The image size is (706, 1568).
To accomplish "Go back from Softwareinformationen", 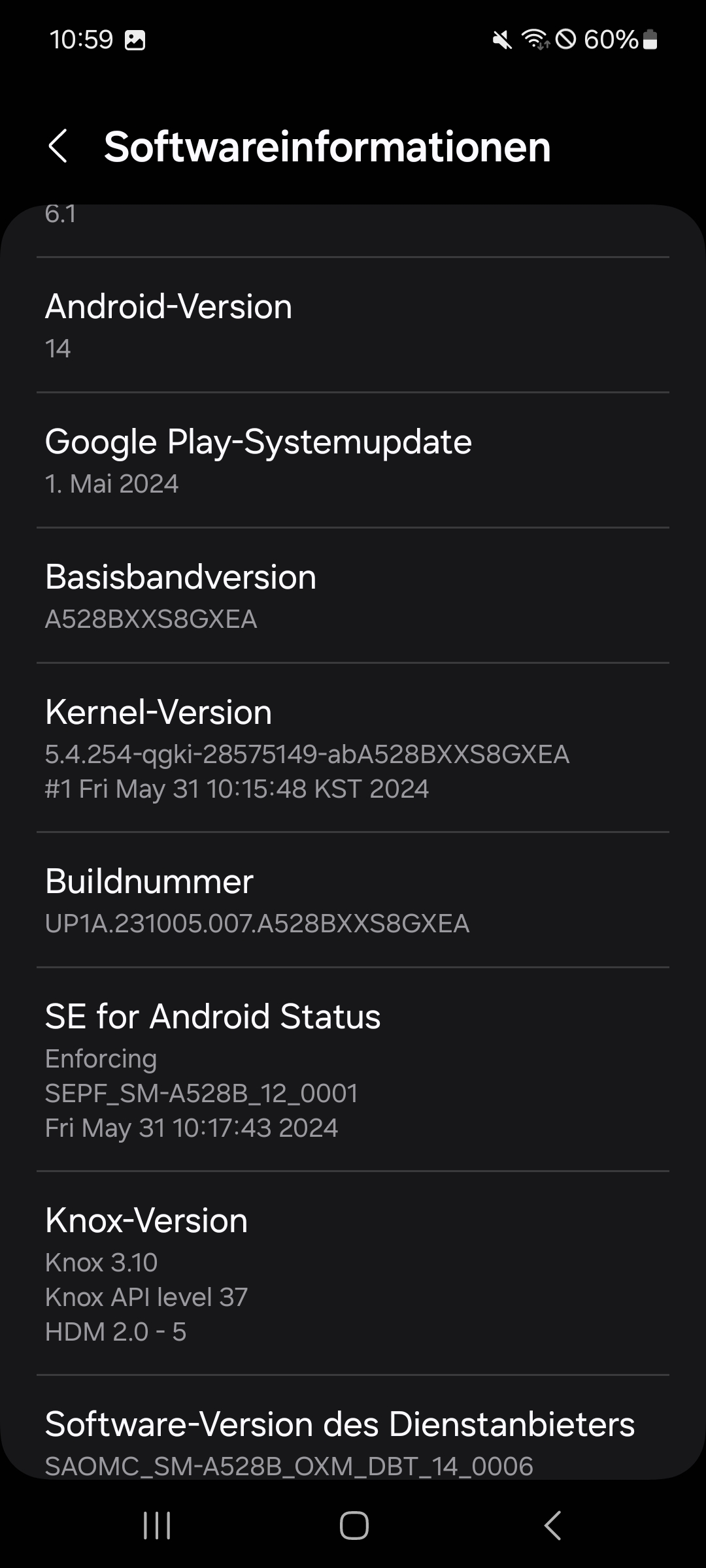I will click(x=58, y=146).
